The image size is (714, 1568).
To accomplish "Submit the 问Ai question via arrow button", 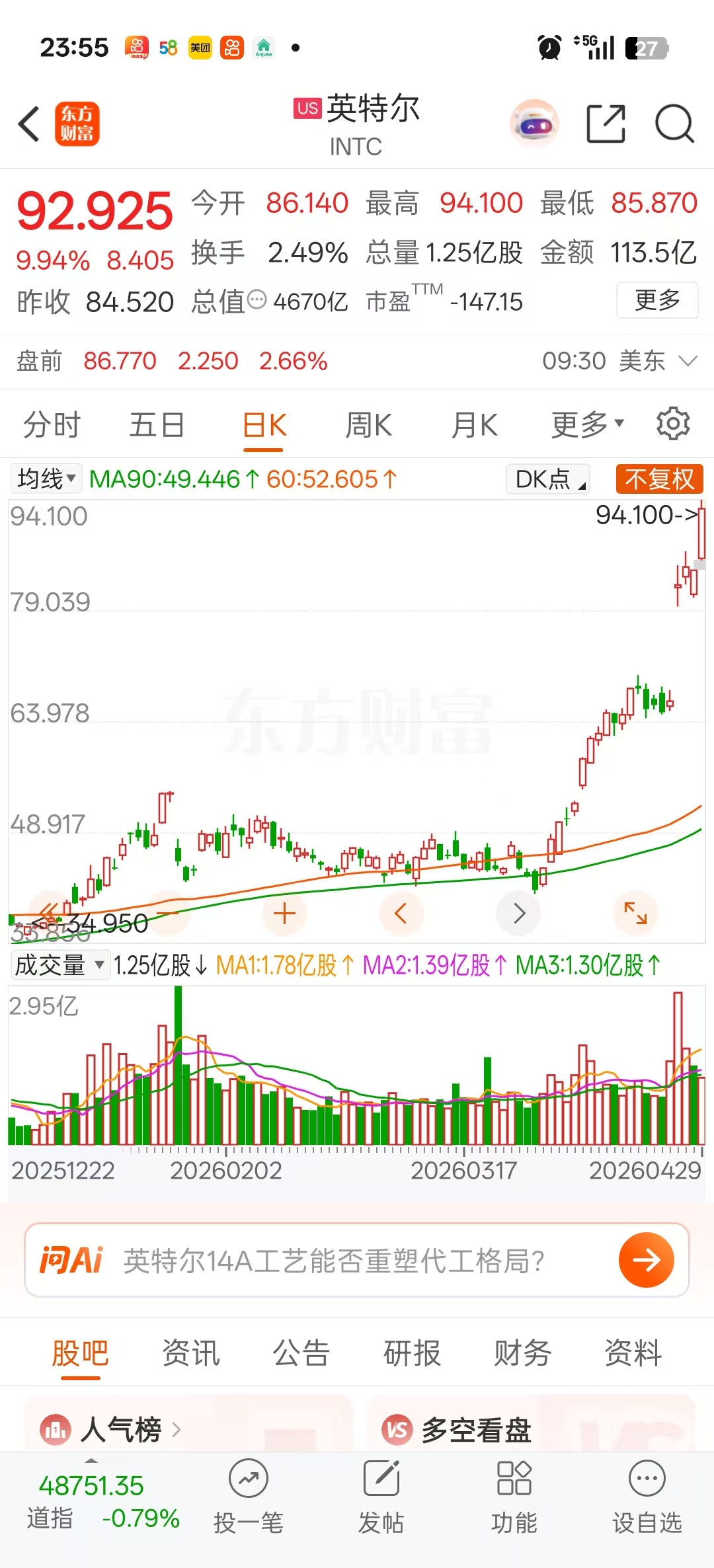I will (x=645, y=1260).
